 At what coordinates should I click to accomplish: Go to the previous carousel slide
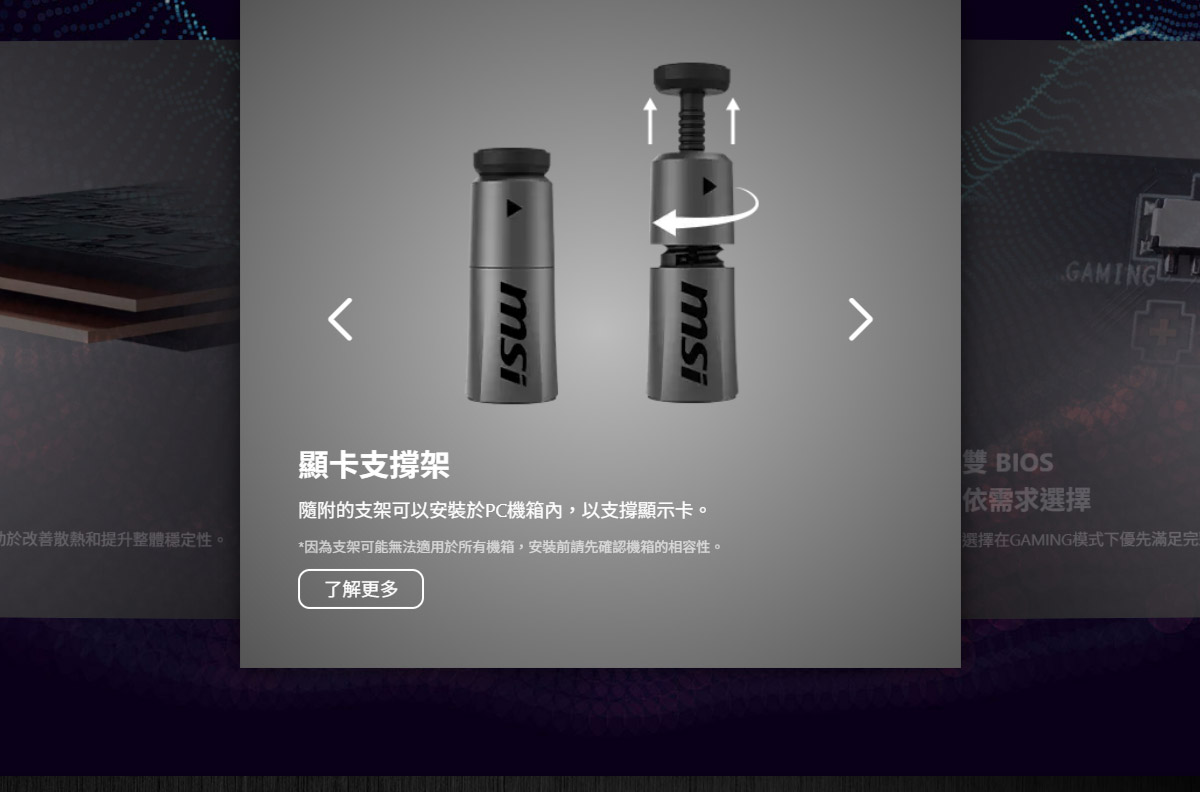tap(340, 320)
